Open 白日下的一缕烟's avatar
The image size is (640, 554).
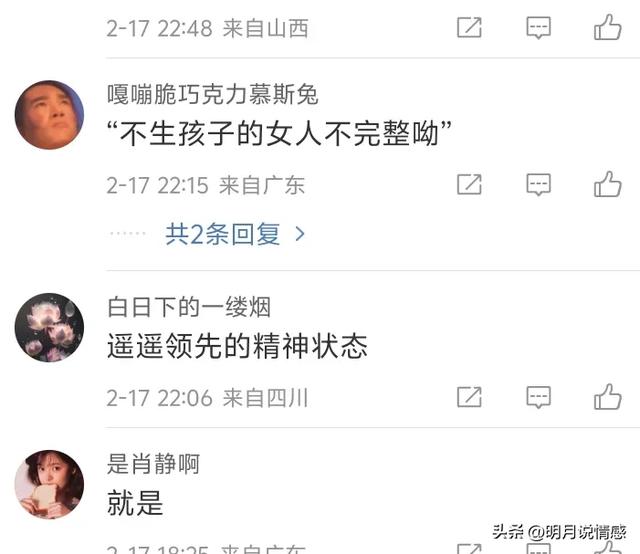[49, 328]
